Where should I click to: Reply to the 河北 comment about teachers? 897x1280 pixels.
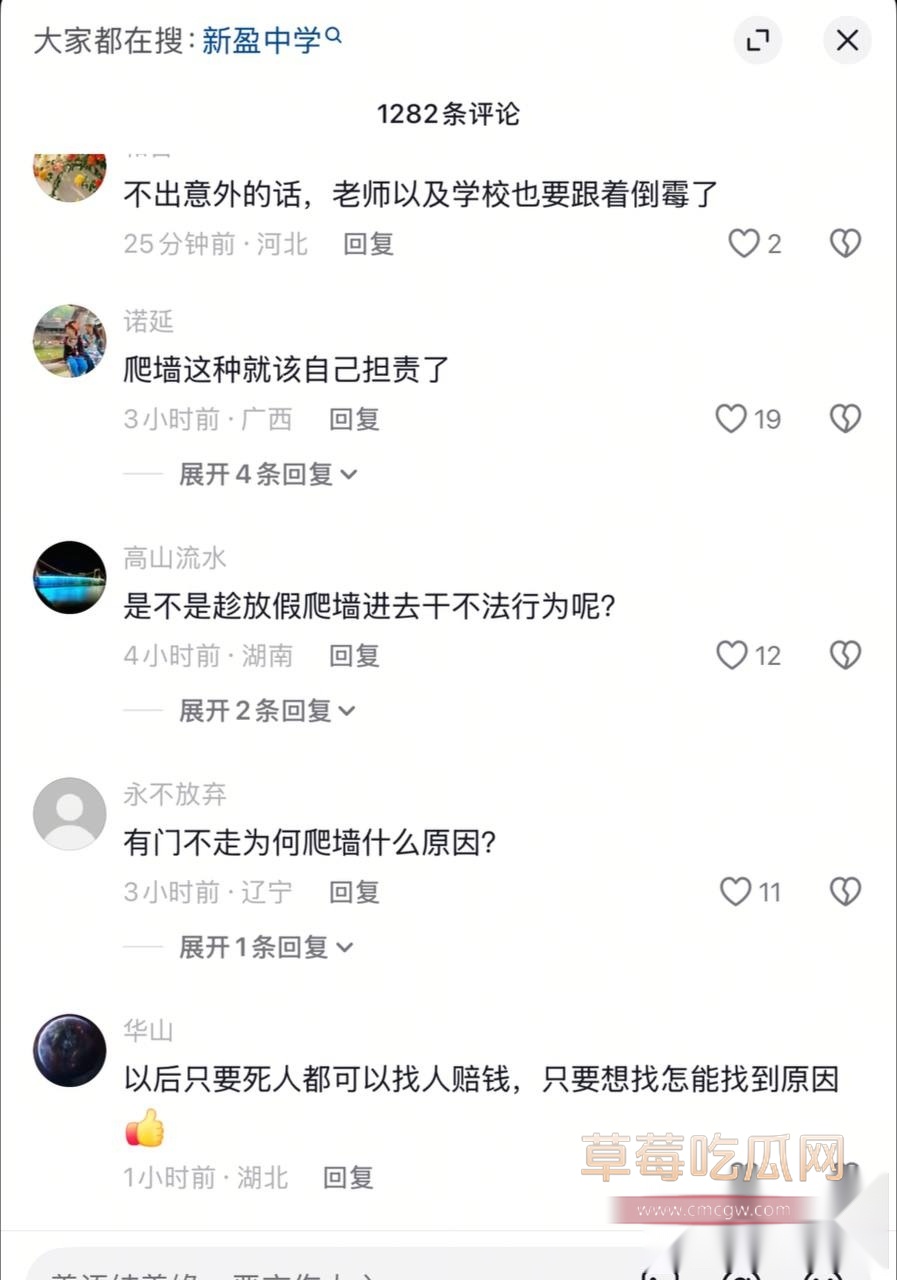click(x=368, y=243)
